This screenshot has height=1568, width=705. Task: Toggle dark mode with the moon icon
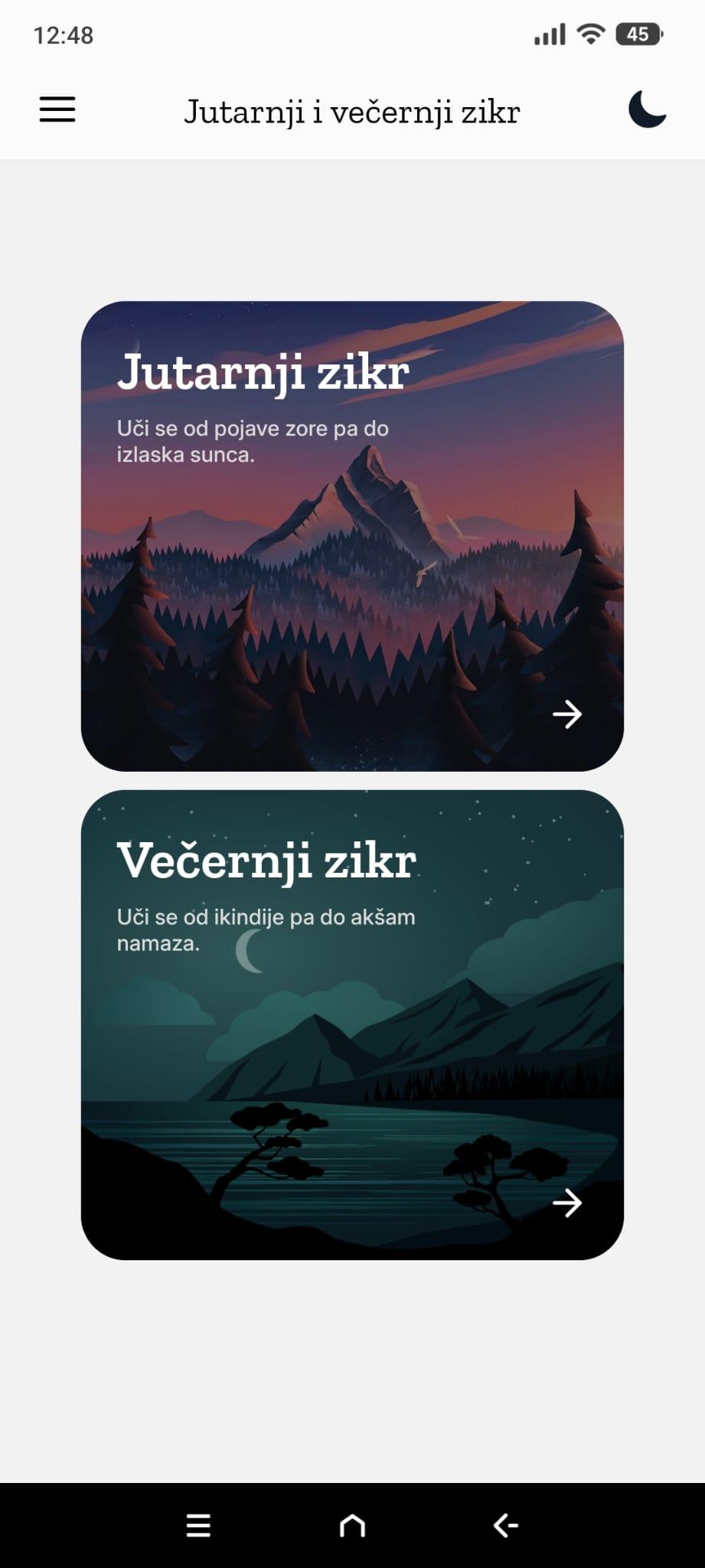click(647, 109)
